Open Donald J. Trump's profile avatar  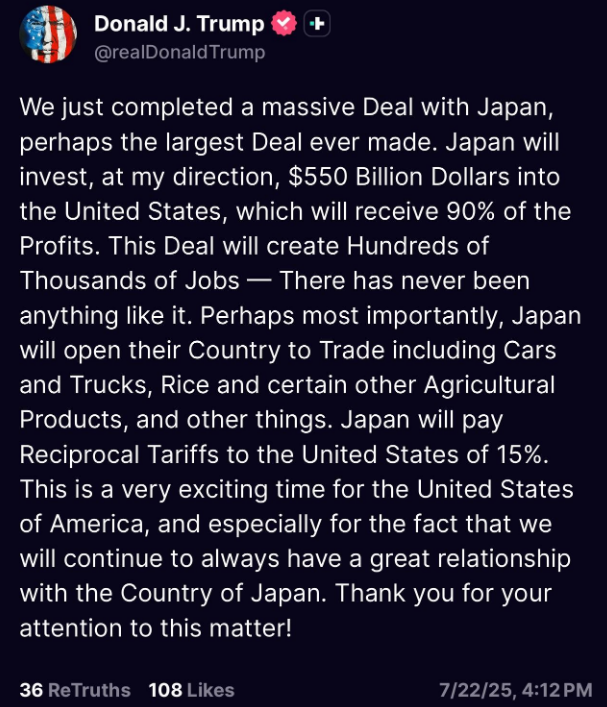[46, 37]
